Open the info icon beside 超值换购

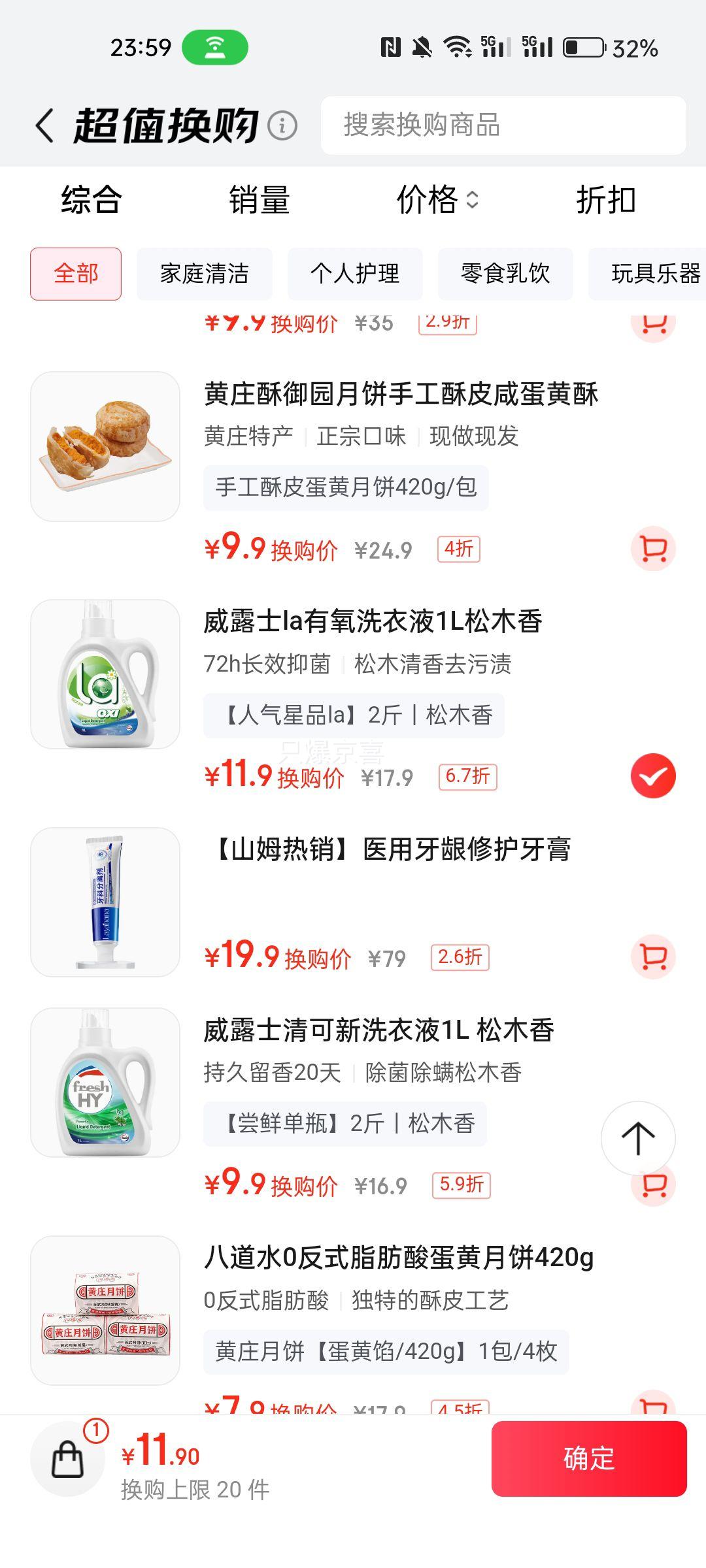click(x=283, y=125)
